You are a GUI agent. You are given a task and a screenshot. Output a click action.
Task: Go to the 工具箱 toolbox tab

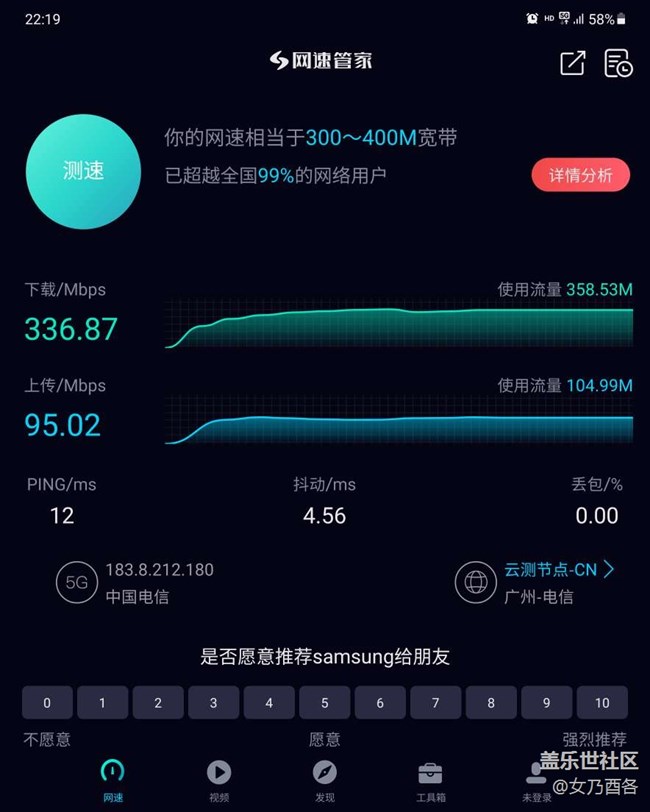pos(430,780)
